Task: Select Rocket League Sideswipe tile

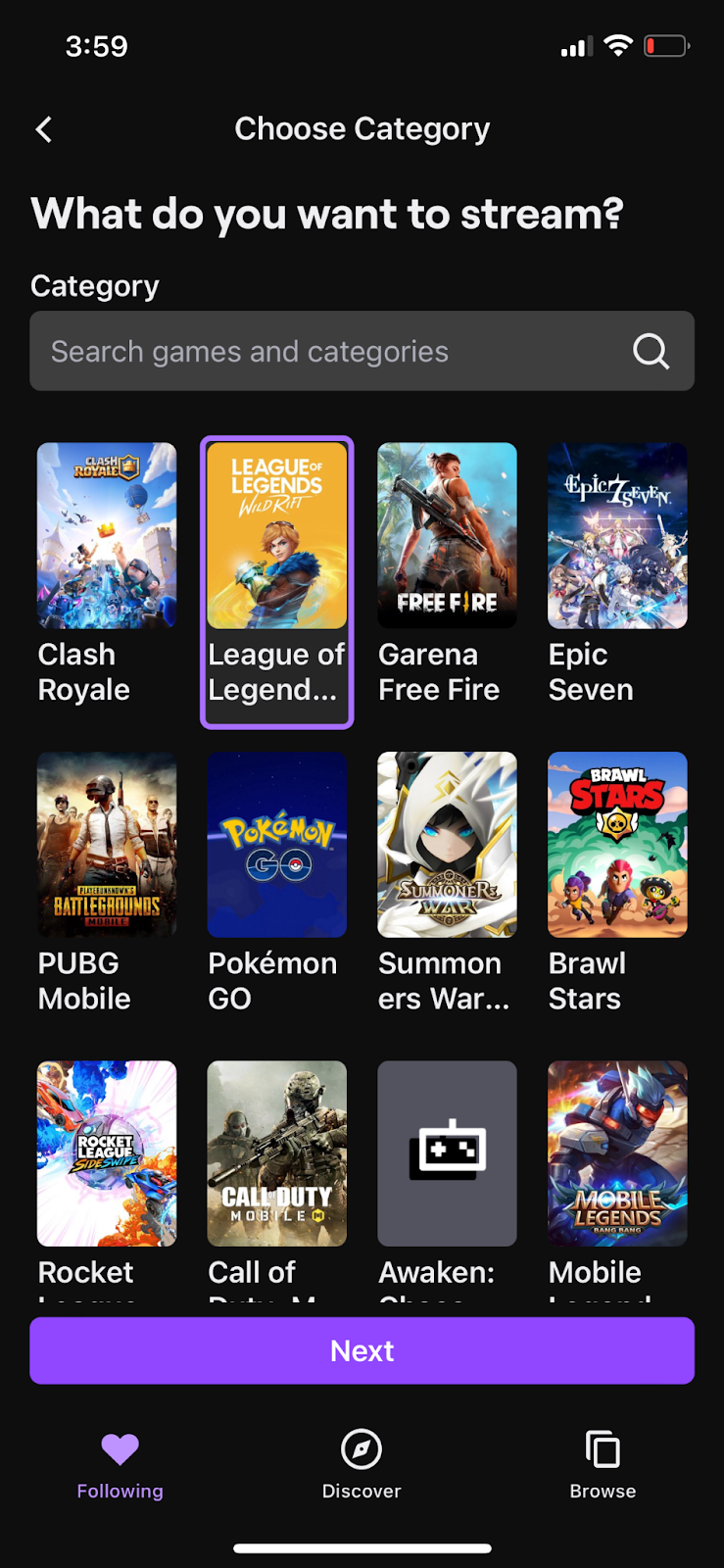Action: pyautogui.click(x=107, y=1153)
